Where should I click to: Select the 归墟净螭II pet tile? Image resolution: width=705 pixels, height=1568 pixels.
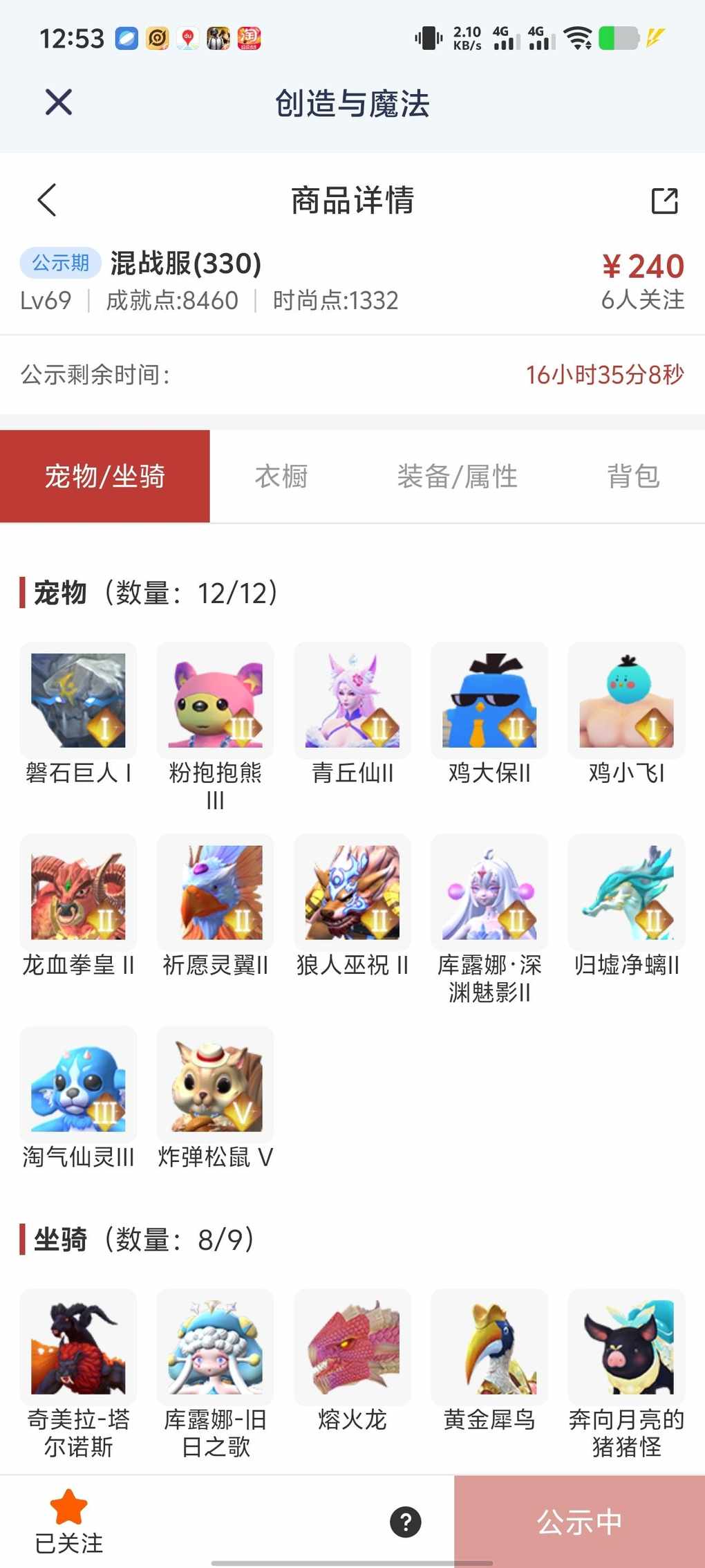tap(626, 892)
